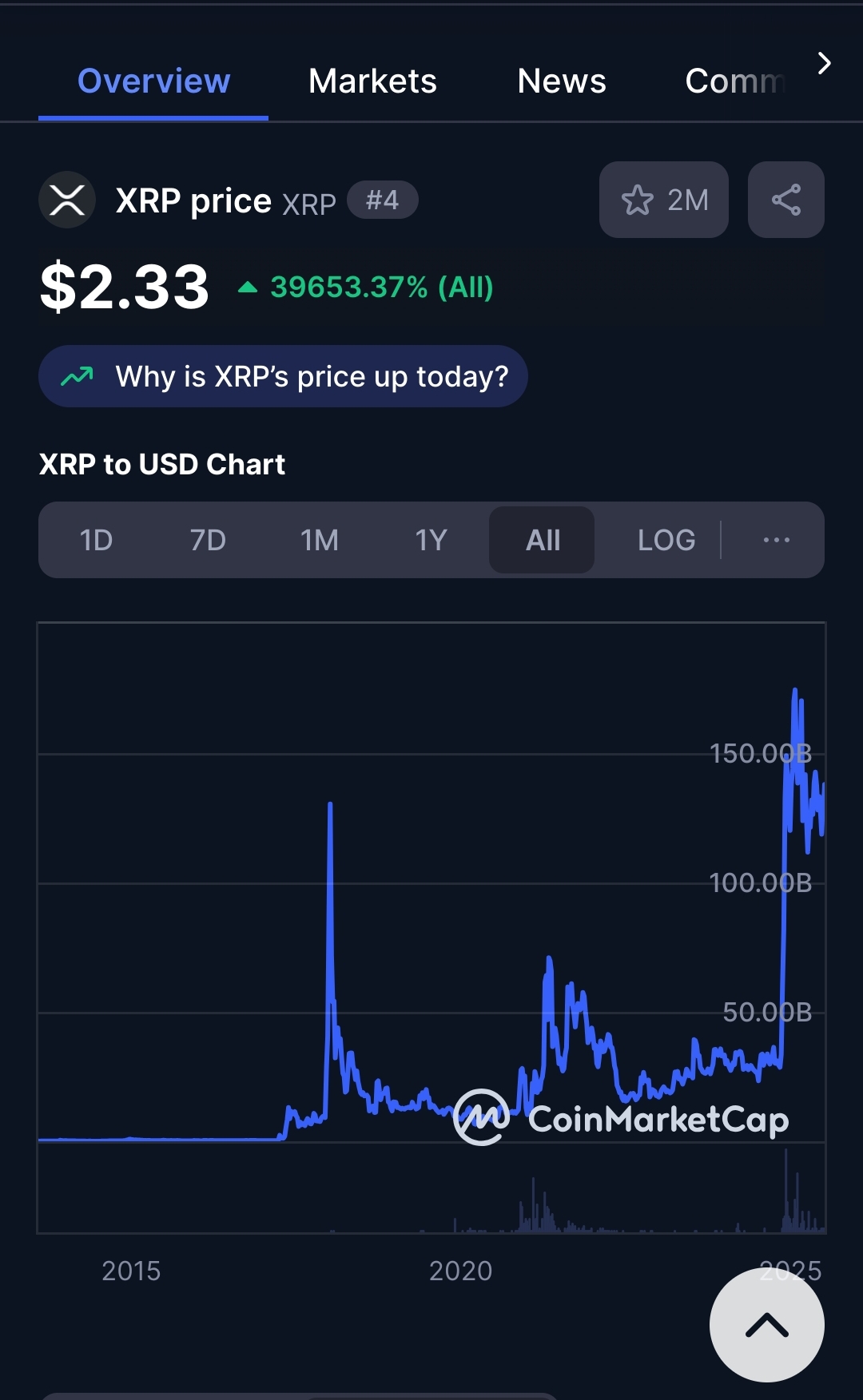Tap the right arrow for more tabs
The height and width of the screenshot is (1400, 863).
[x=825, y=63]
